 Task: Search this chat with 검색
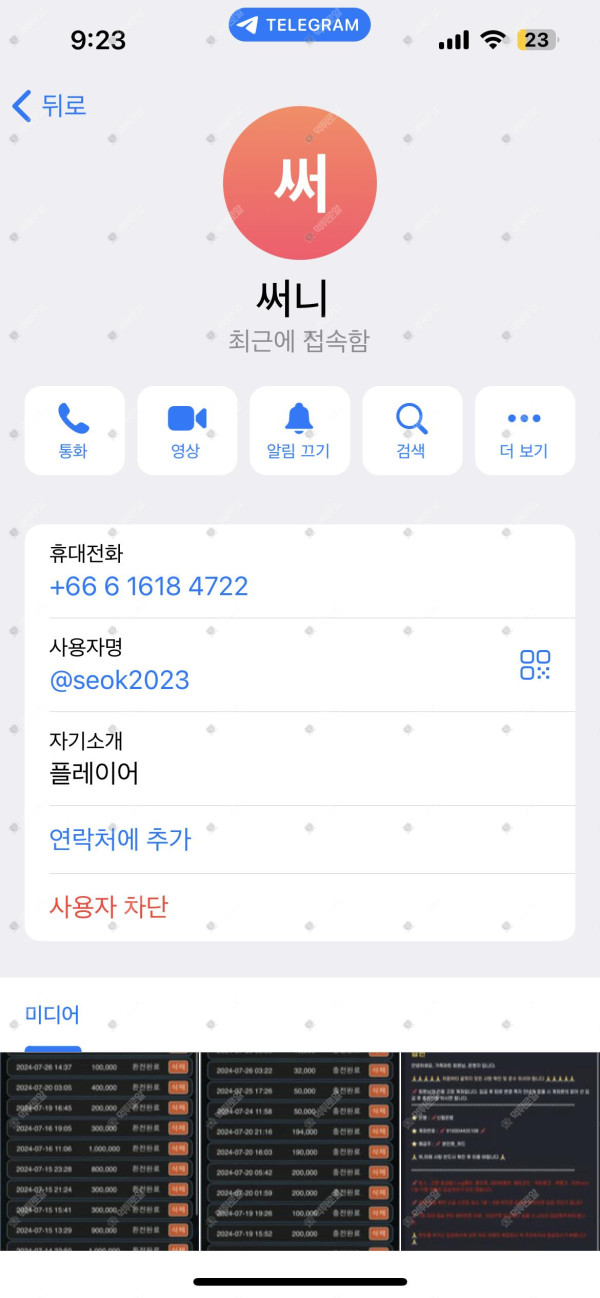411,431
